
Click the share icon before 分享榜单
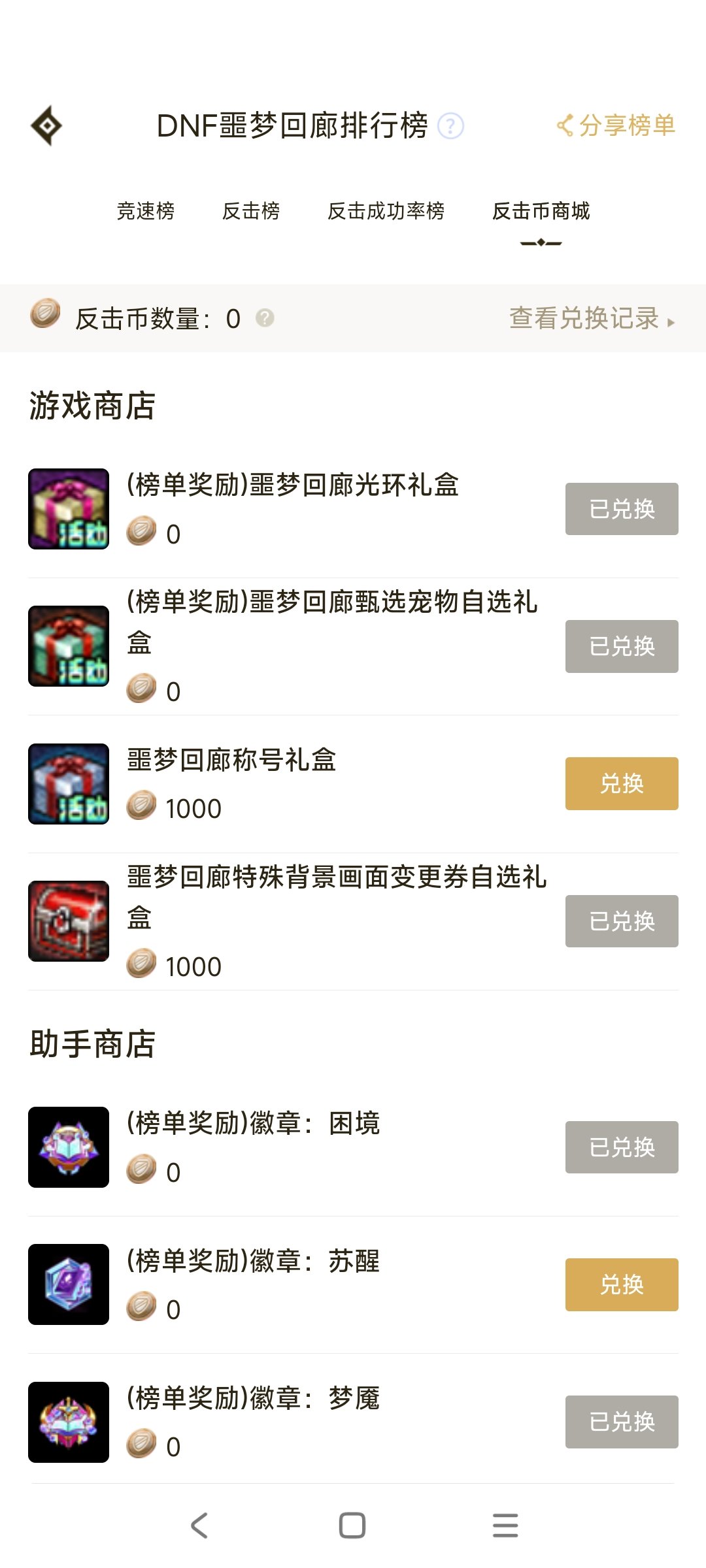click(x=566, y=124)
